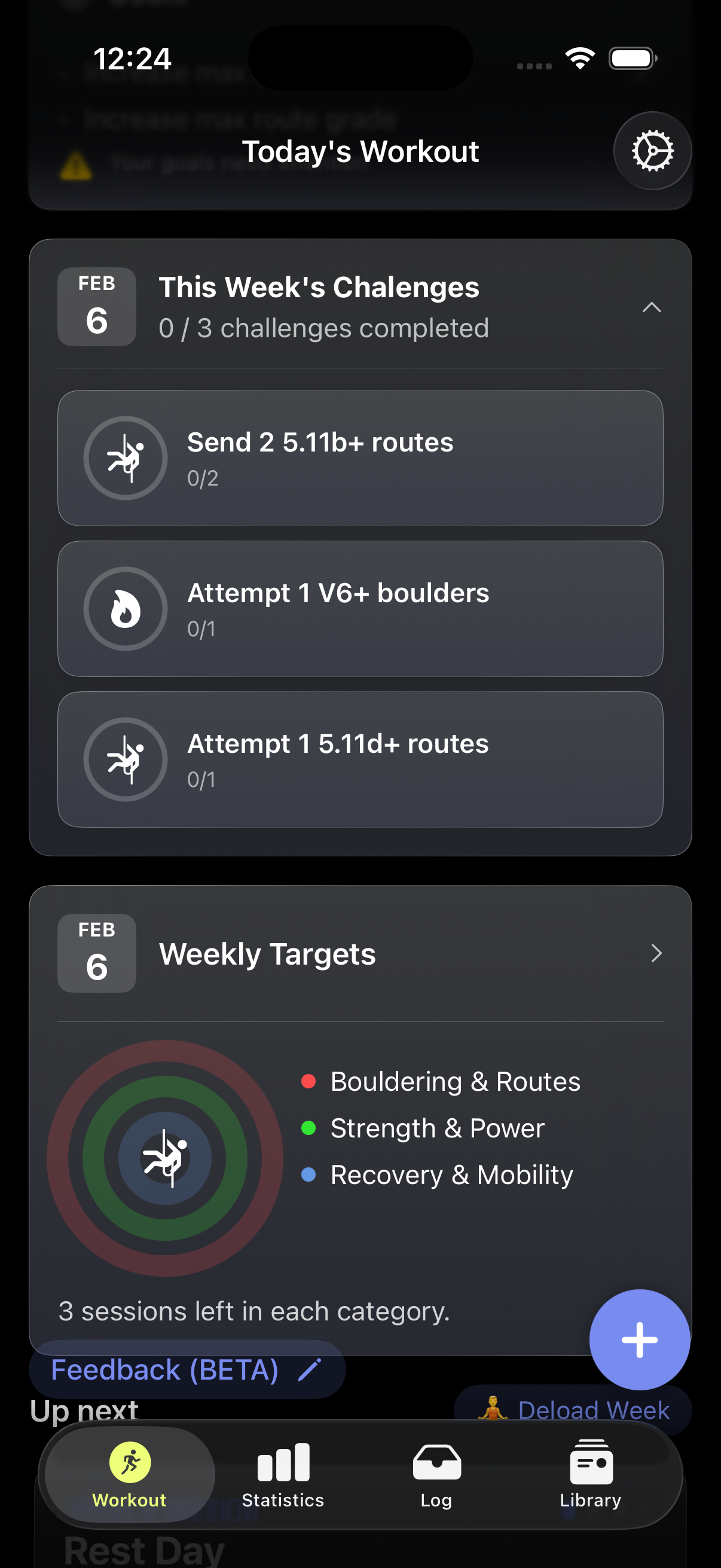Select the Workout tab

tap(130, 1474)
